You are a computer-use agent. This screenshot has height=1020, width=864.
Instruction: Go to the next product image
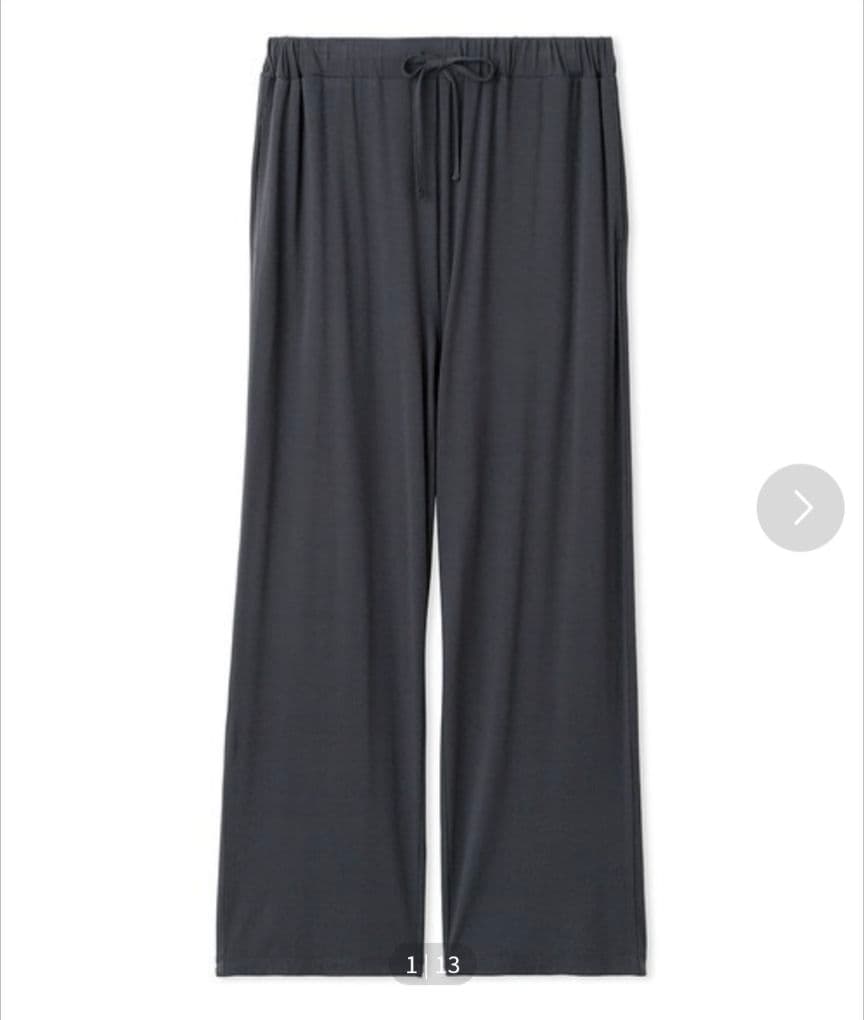click(800, 507)
